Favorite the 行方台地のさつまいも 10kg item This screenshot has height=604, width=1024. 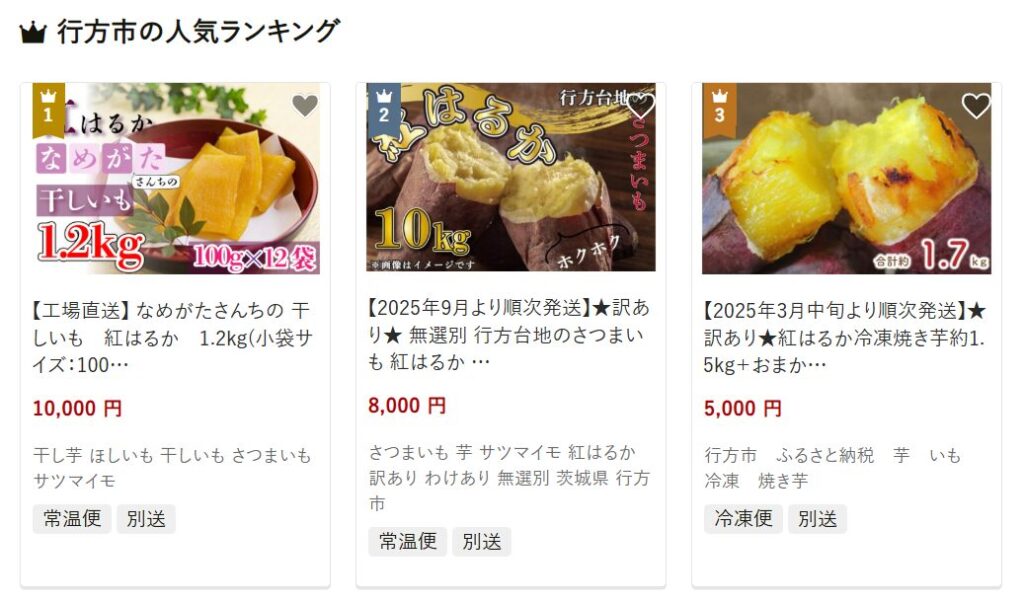tap(640, 105)
